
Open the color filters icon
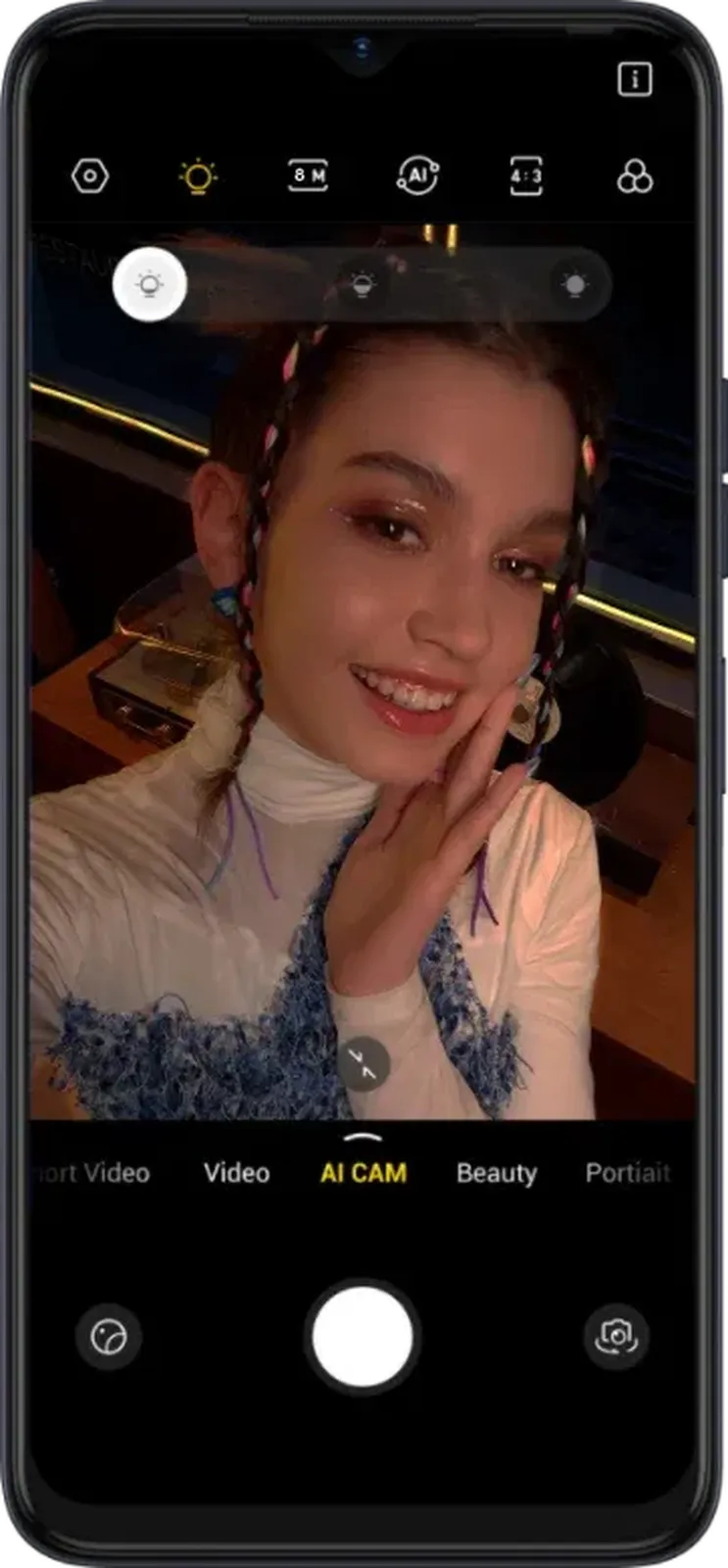click(635, 177)
